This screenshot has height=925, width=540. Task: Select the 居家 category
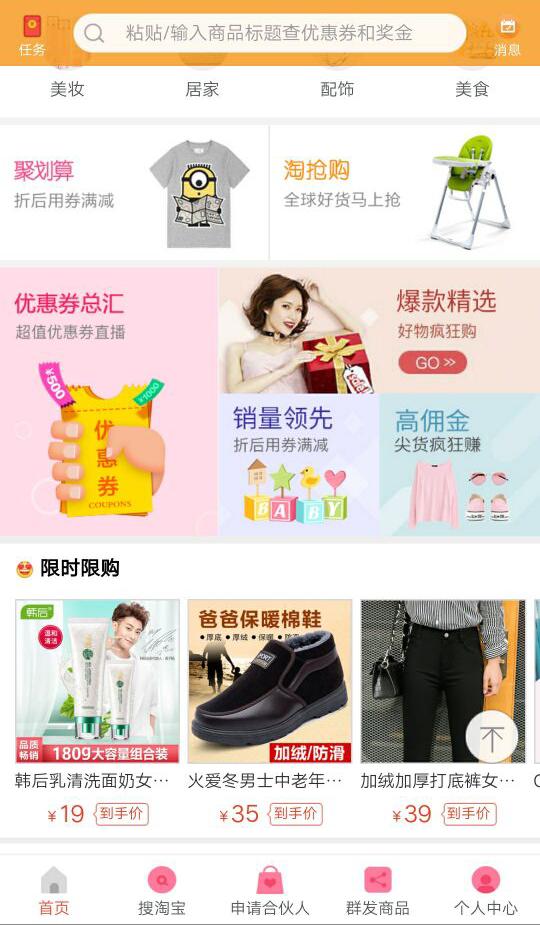pos(202,90)
